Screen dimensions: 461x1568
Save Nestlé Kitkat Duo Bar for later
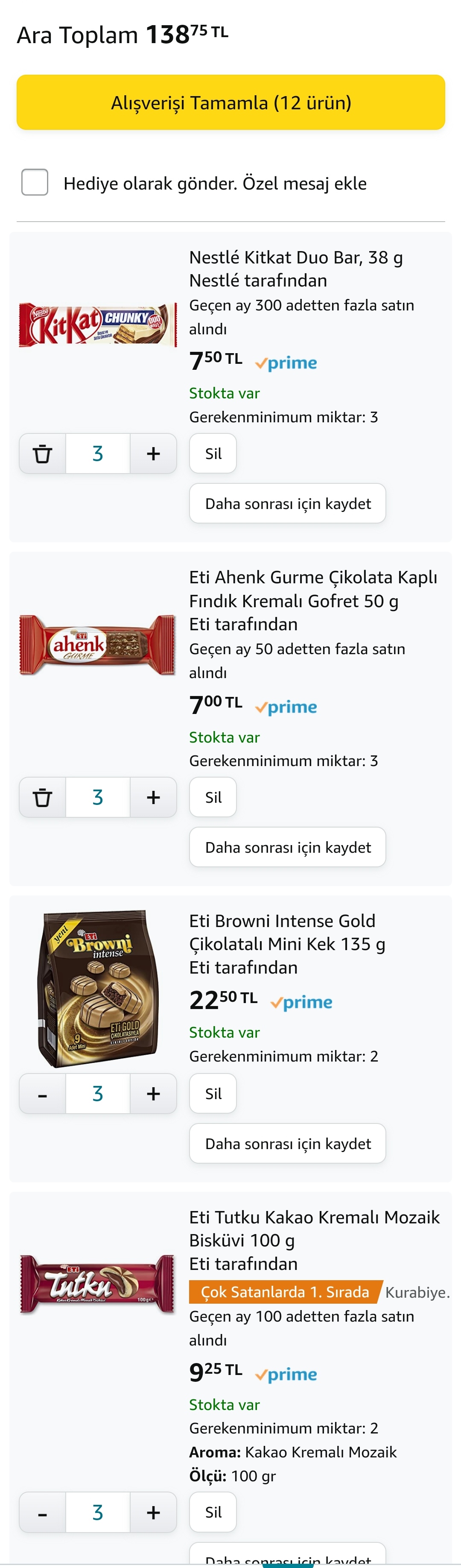tap(287, 503)
